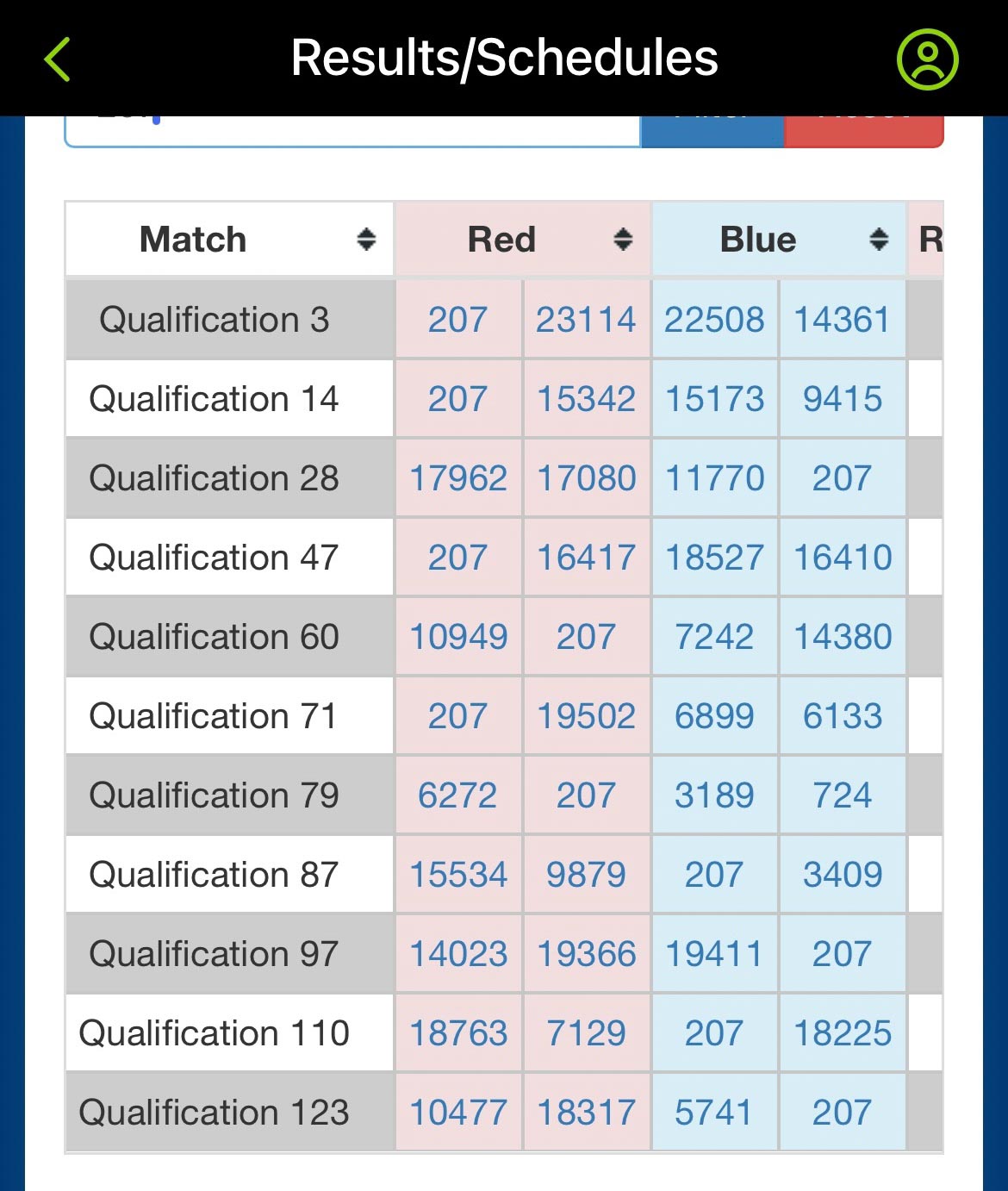
Task: Sort the table by Match column
Action: click(366, 240)
